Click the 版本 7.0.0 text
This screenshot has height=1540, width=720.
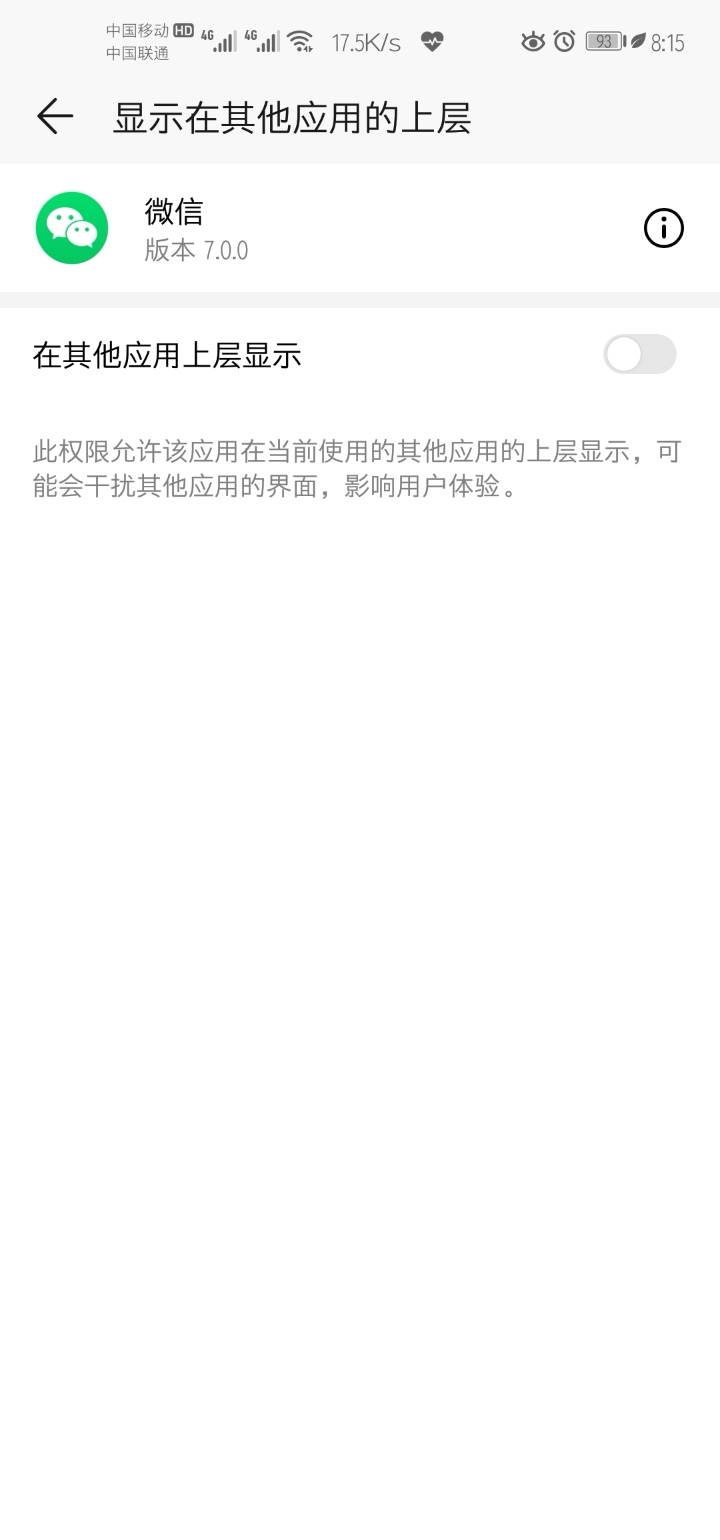pyautogui.click(x=195, y=251)
